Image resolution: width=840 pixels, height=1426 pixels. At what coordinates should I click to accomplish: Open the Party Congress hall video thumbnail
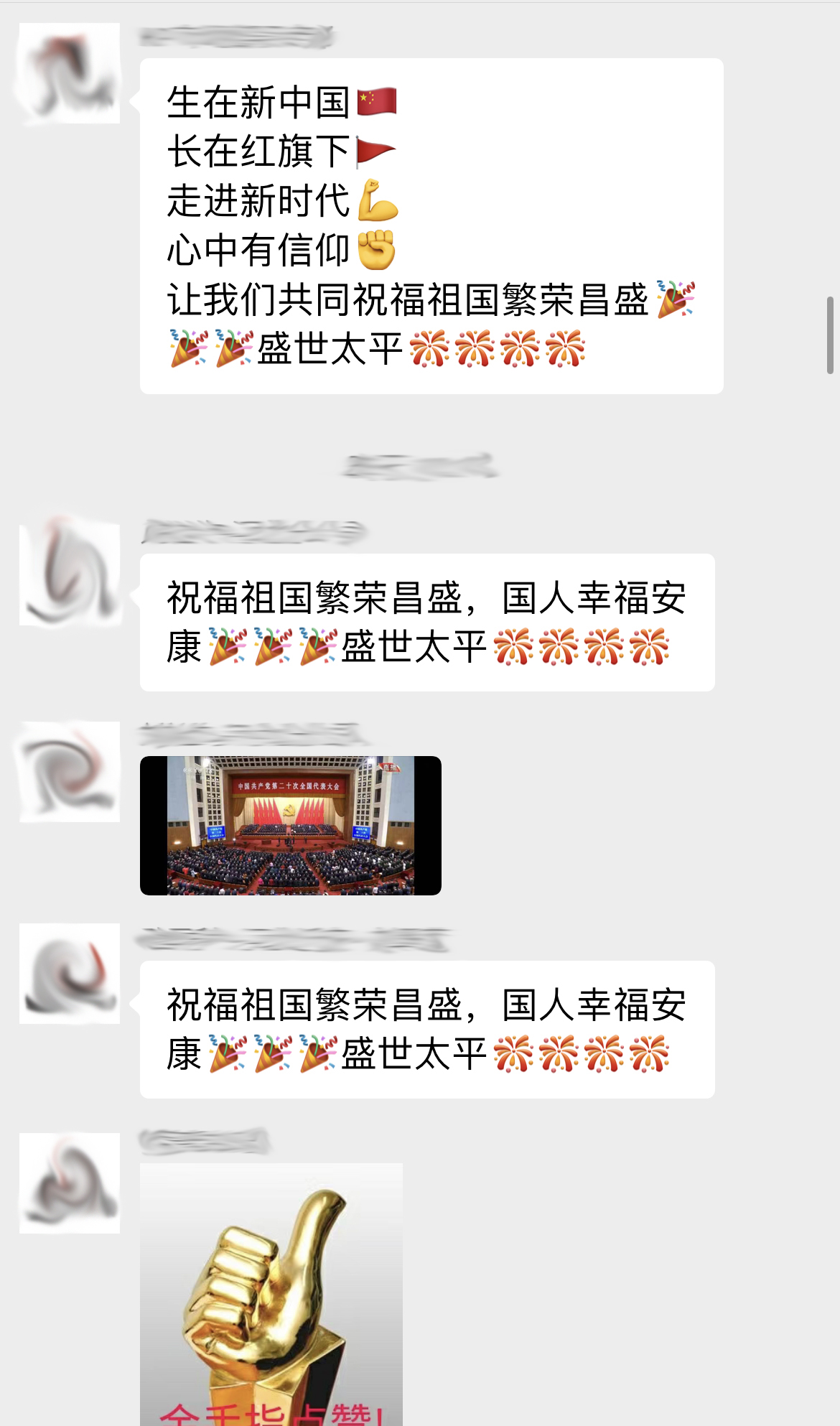pos(290,825)
